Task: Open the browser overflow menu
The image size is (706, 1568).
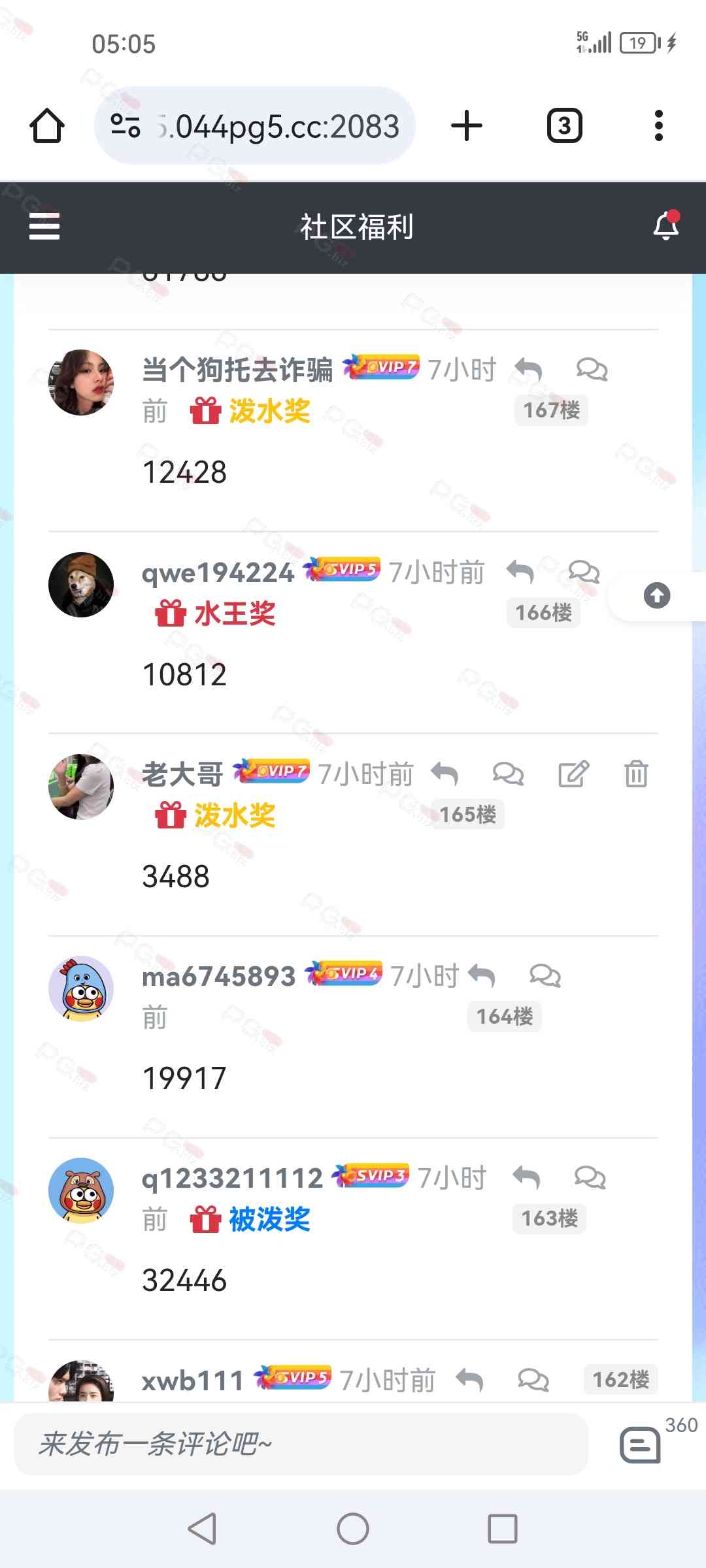Action: [658, 125]
